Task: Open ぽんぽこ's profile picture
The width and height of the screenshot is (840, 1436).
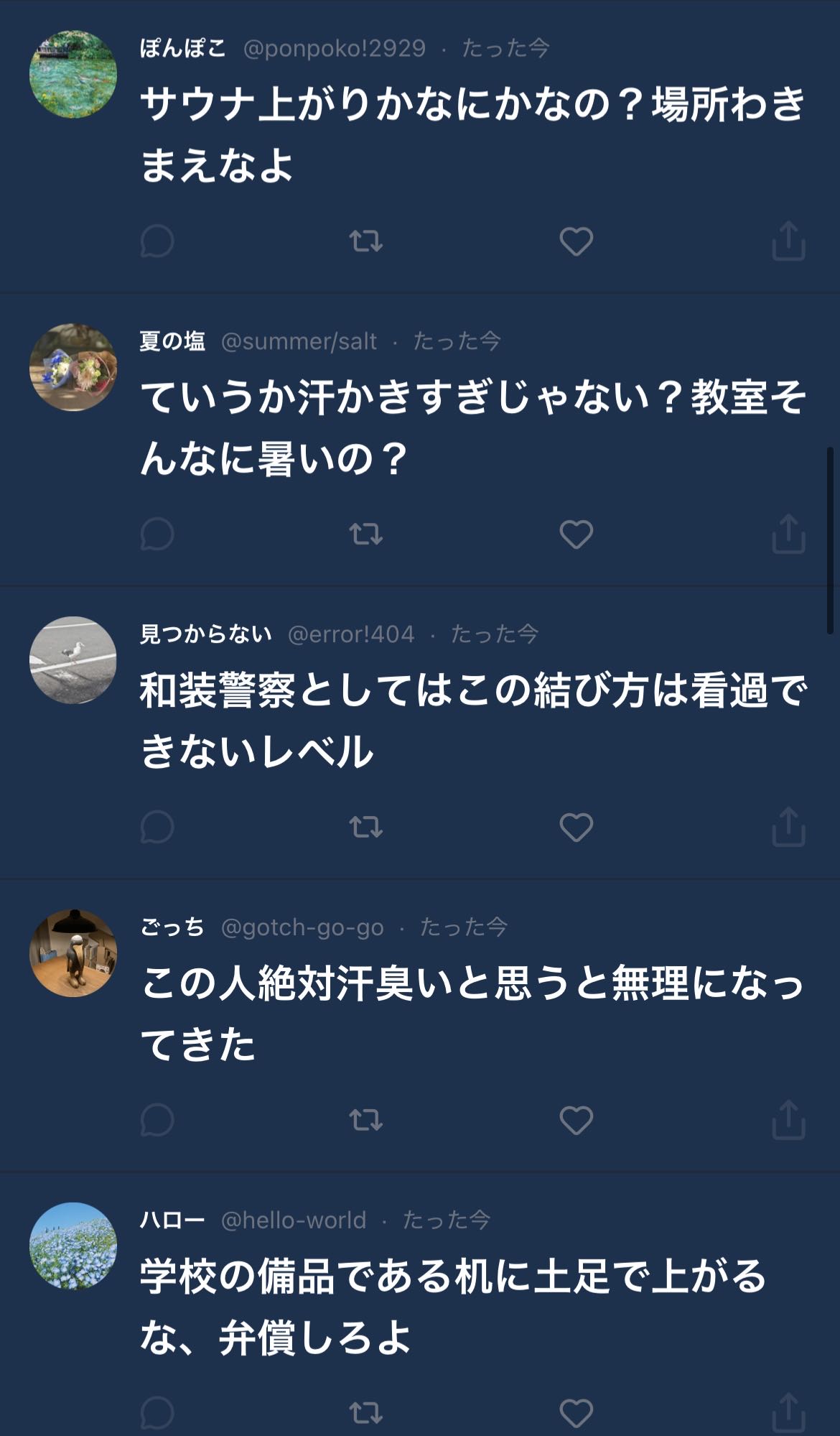Action: click(x=73, y=74)
